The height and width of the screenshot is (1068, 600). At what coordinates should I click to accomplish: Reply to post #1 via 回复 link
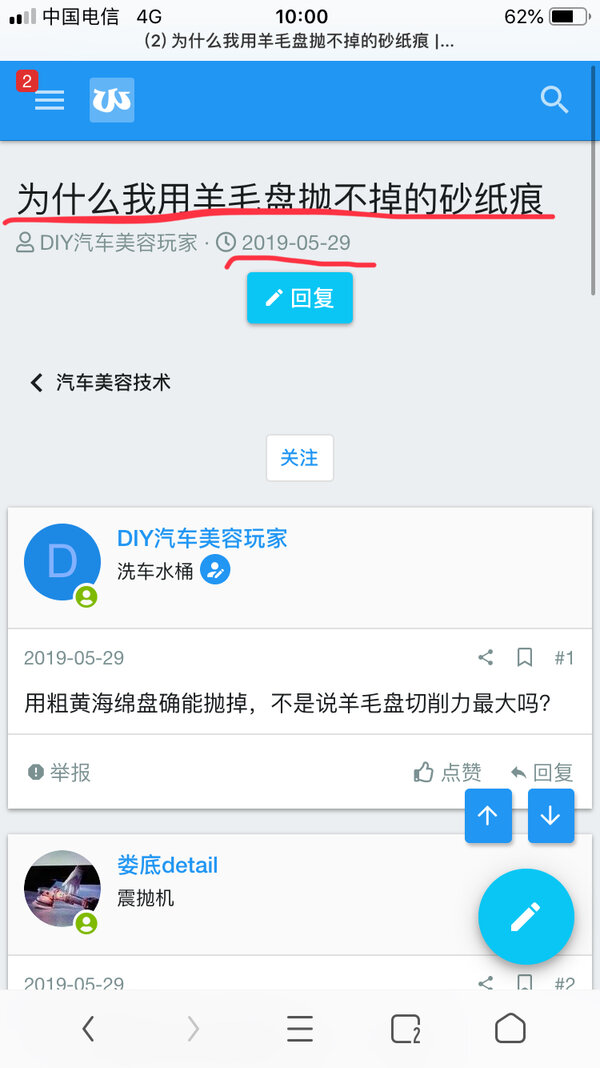(542, 772)
